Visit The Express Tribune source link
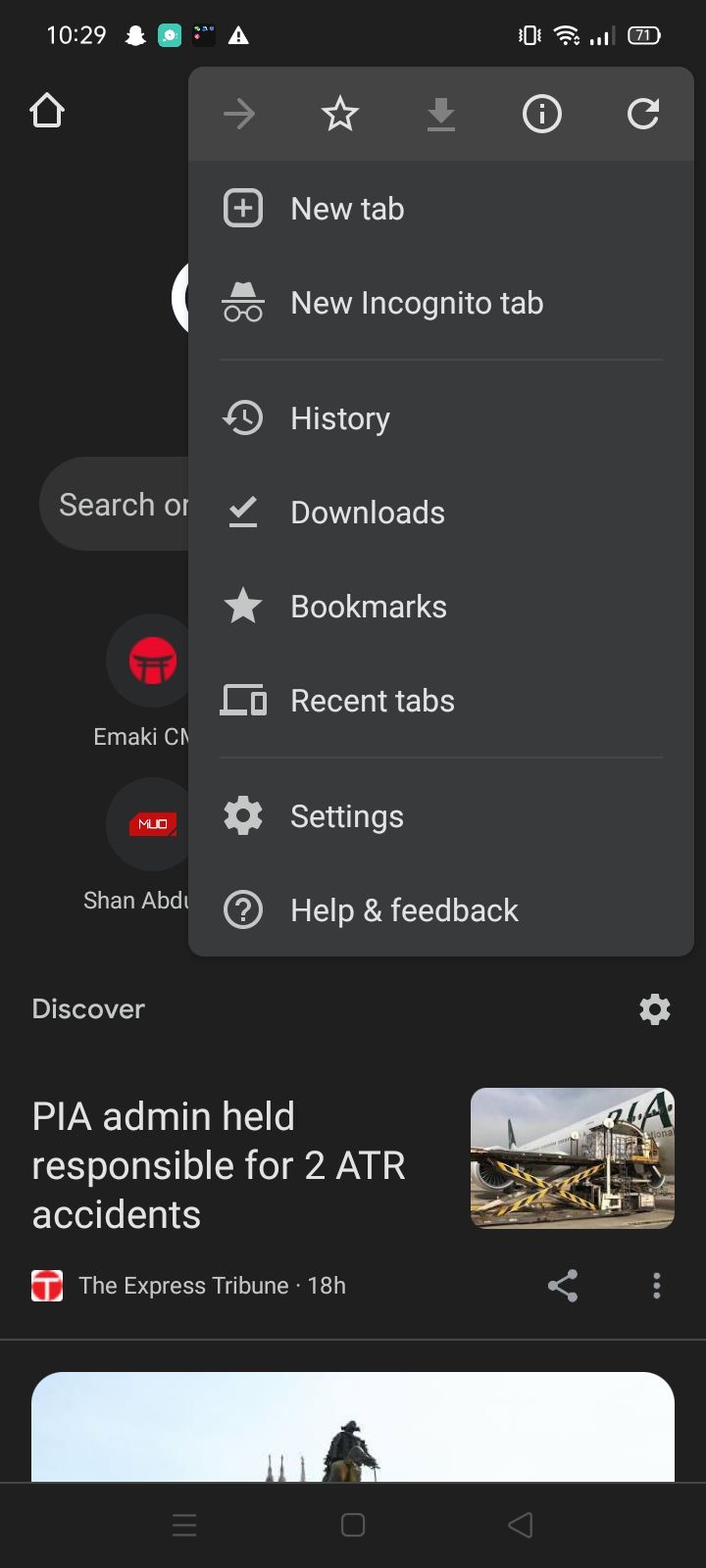Screen dimensions: 706x1568 (184, 1285)
